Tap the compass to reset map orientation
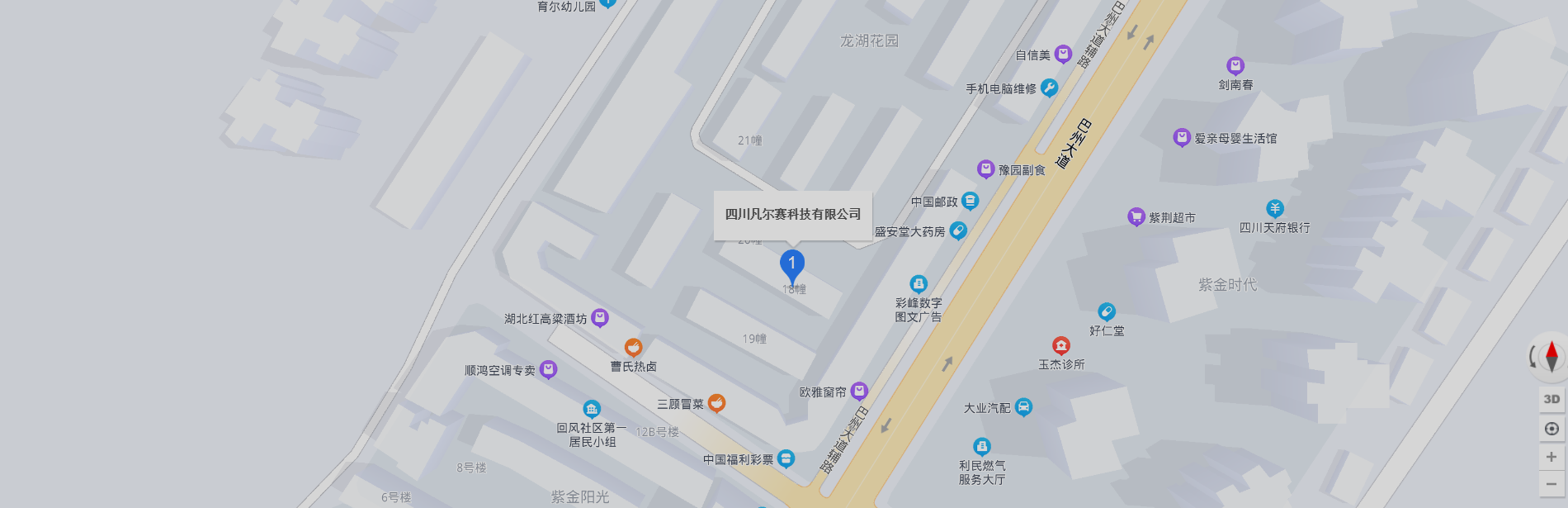Screen dimensions: 1568x508 [1551, 356]
